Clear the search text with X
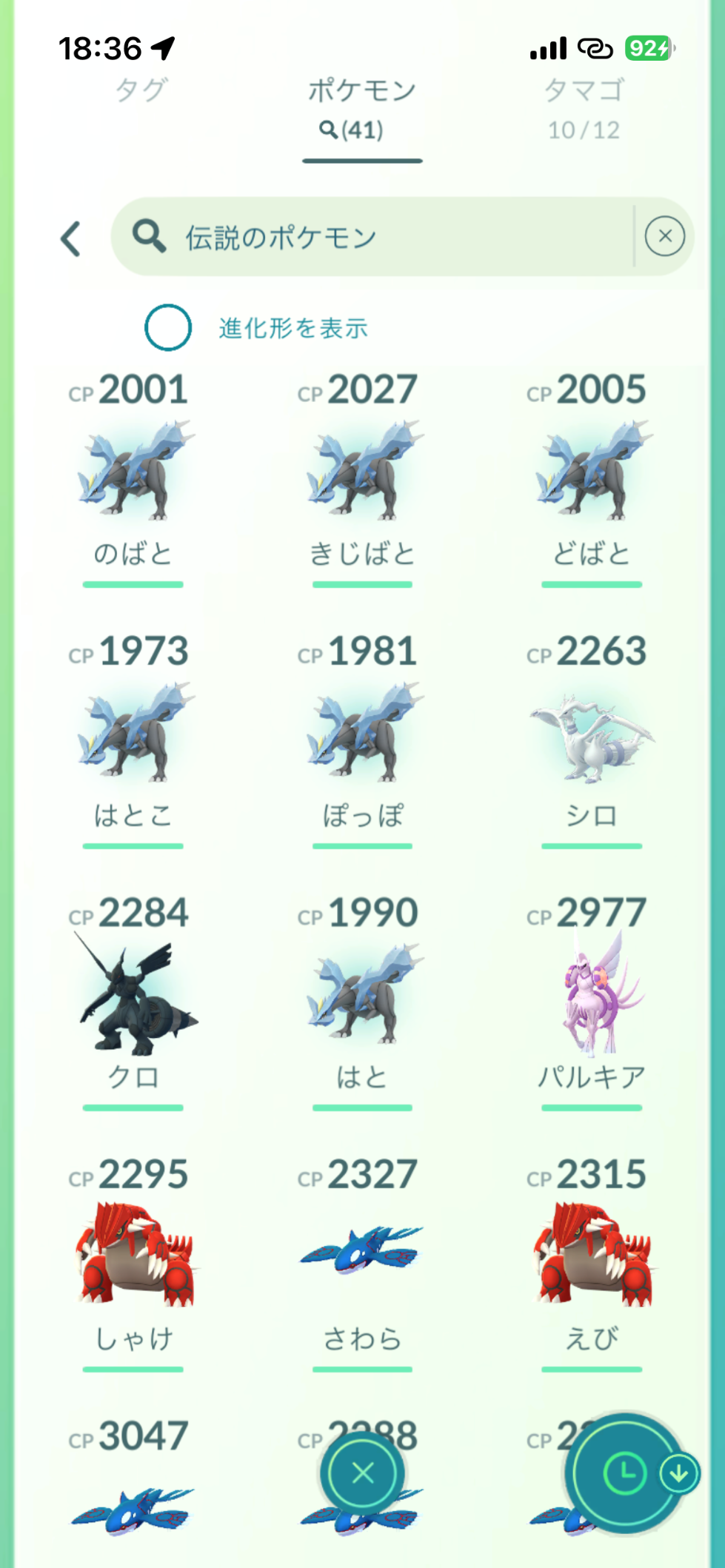Screen dimensions: 725x1568 [664, 237]
